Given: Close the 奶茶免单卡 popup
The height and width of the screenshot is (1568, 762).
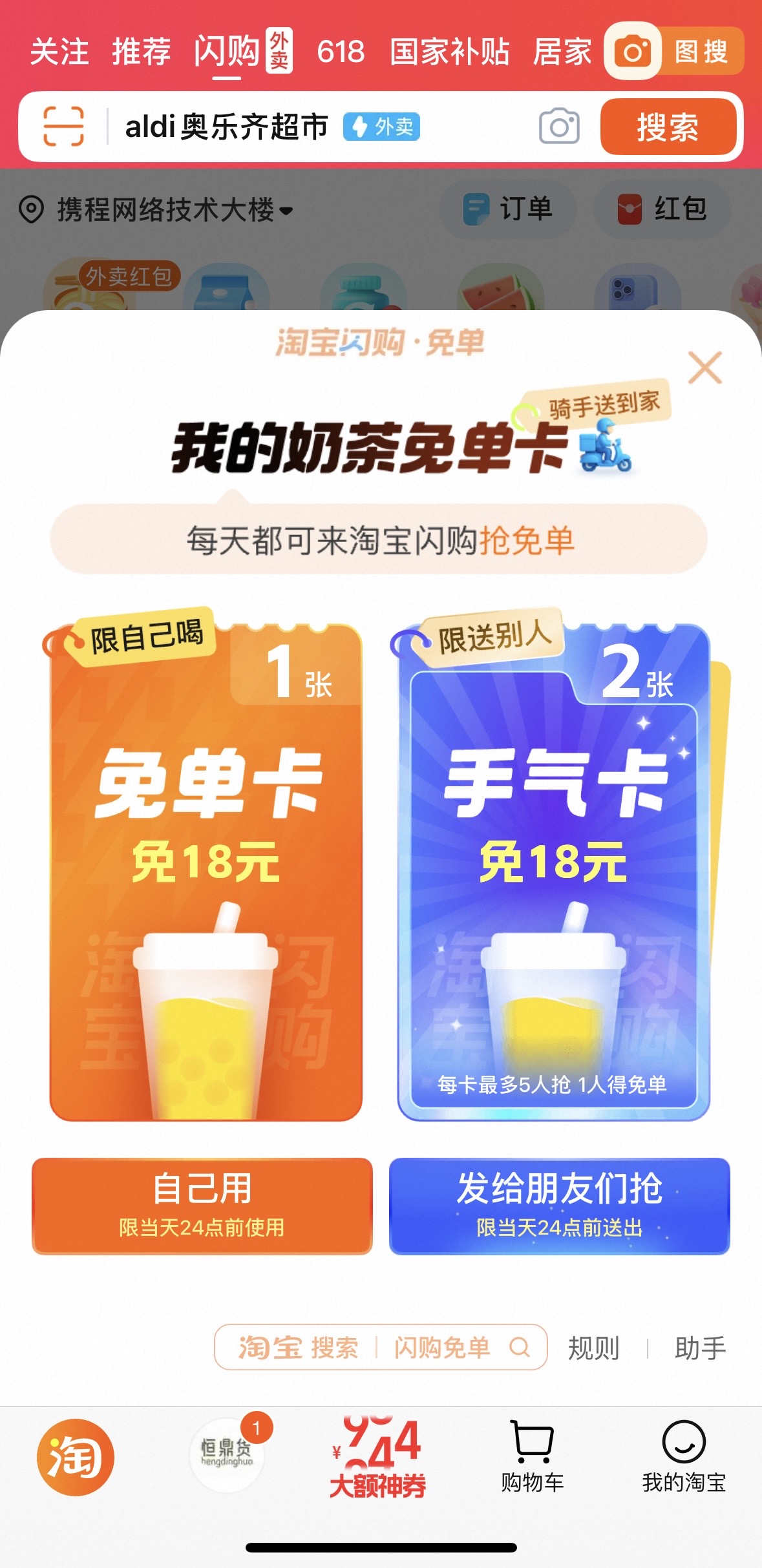Looking at the screenshot, I should pyautogui.click(x=704, y=368).
